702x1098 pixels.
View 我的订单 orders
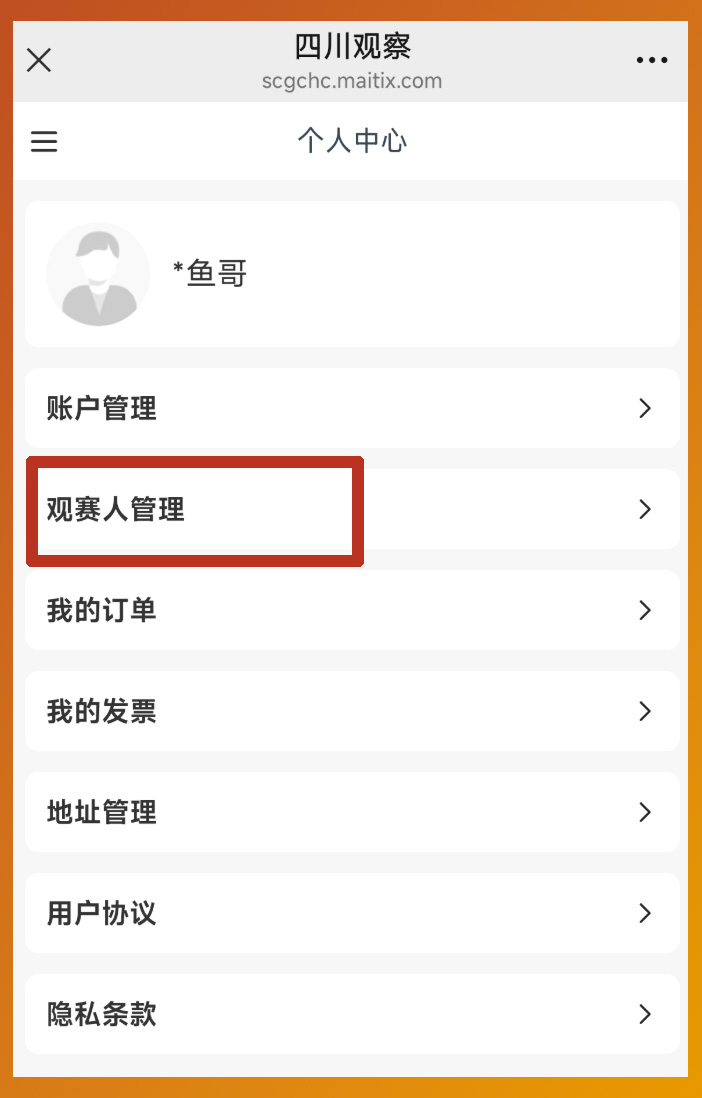click(x=351, y=610)
